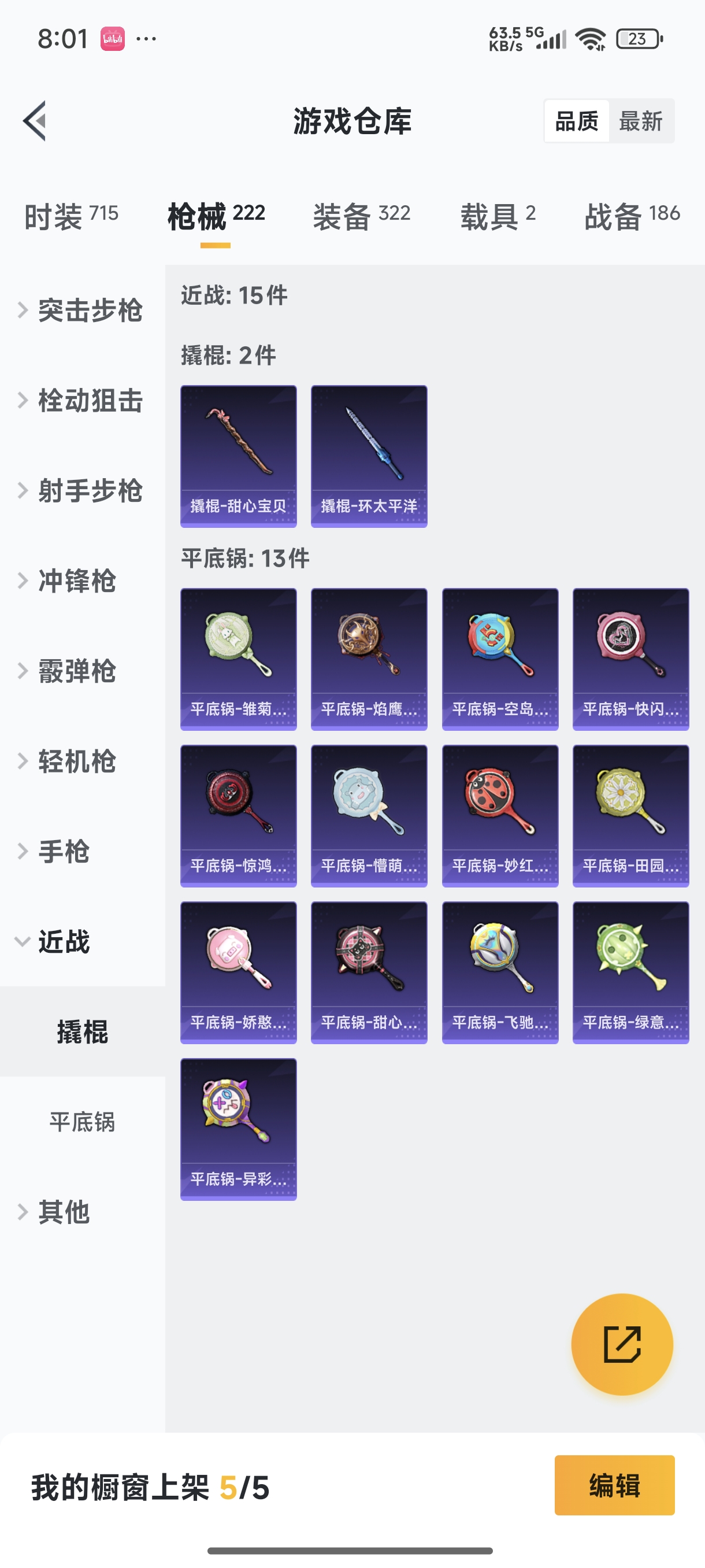Screen dimensions: 705x1568
Task: Switch to the 装备 tab
Action: pyautogui.click(x=361, y=216)
